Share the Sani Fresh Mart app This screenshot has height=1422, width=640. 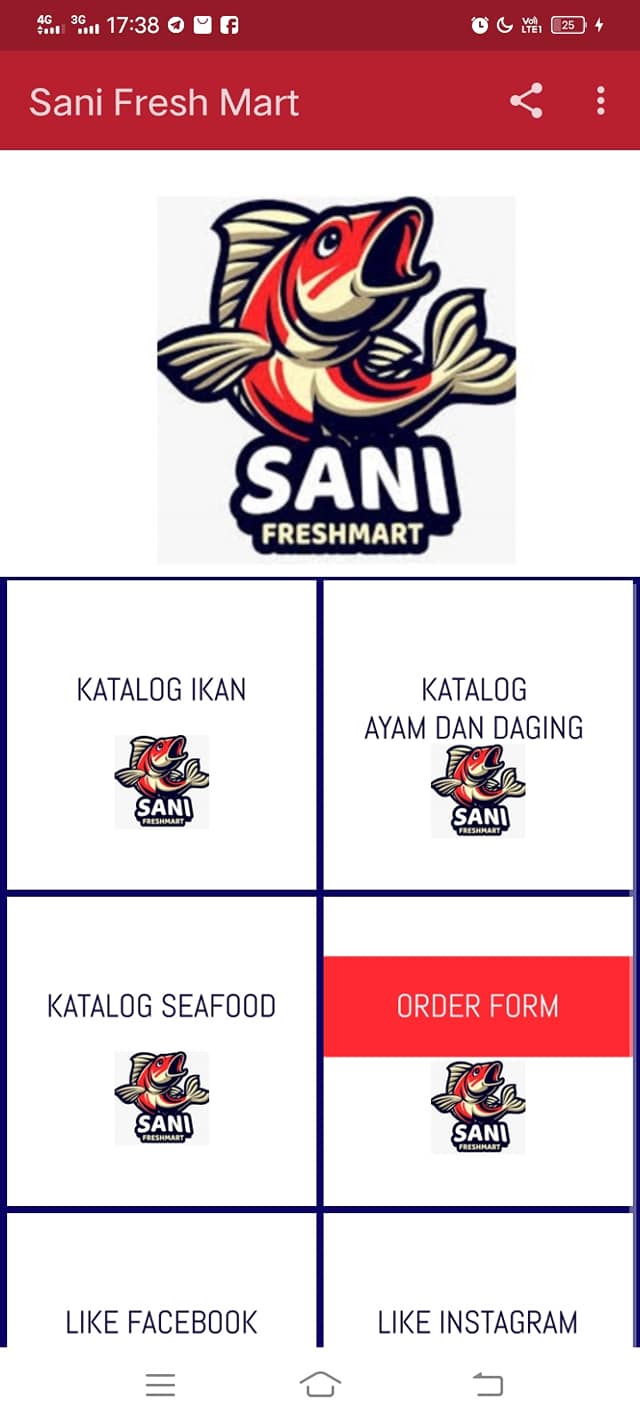pos(526,101)
